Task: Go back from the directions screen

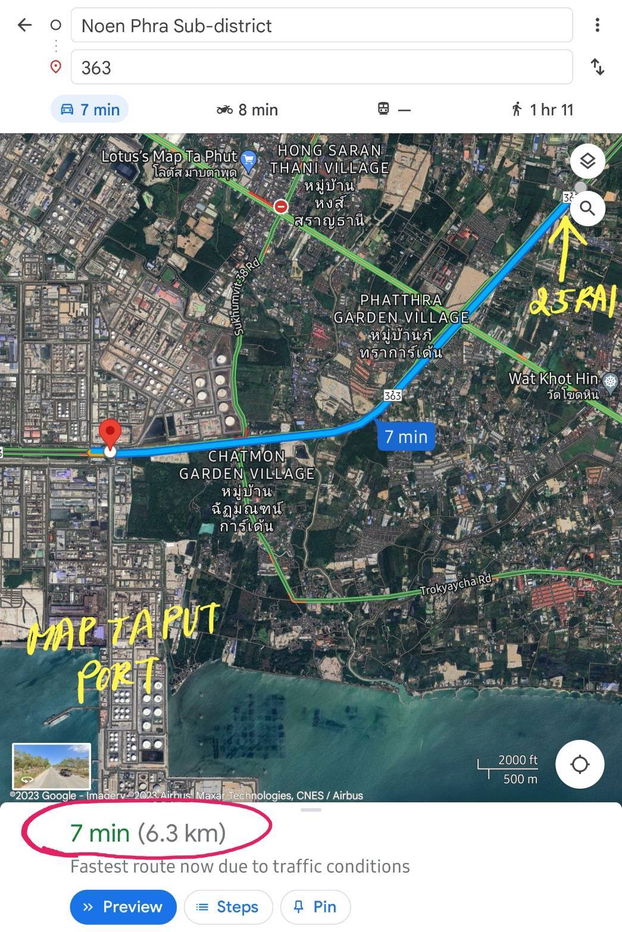Action: point(25,26)
